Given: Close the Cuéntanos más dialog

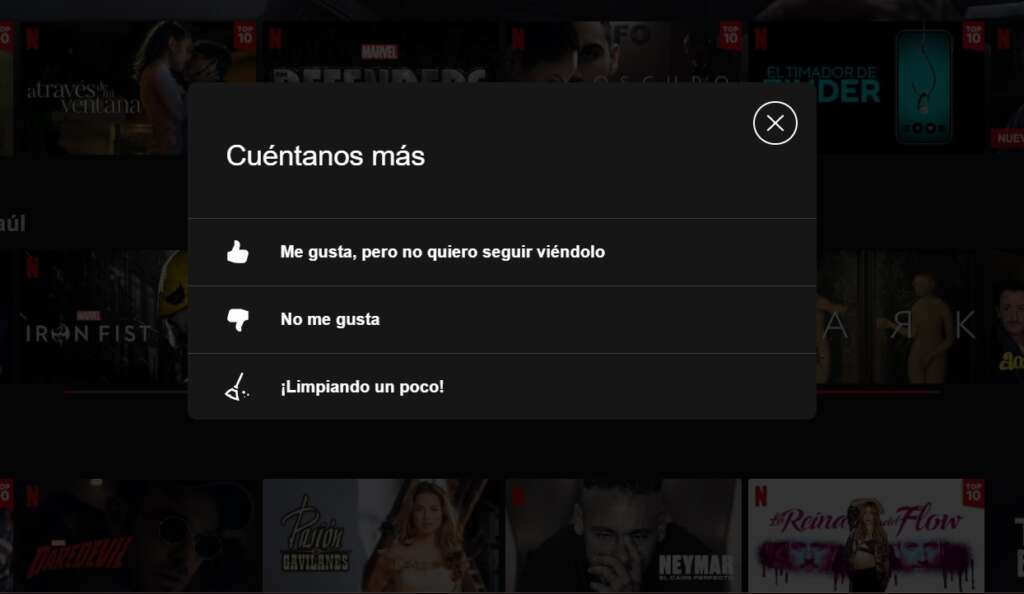Looking at the screenshot, I should (774, 123).
